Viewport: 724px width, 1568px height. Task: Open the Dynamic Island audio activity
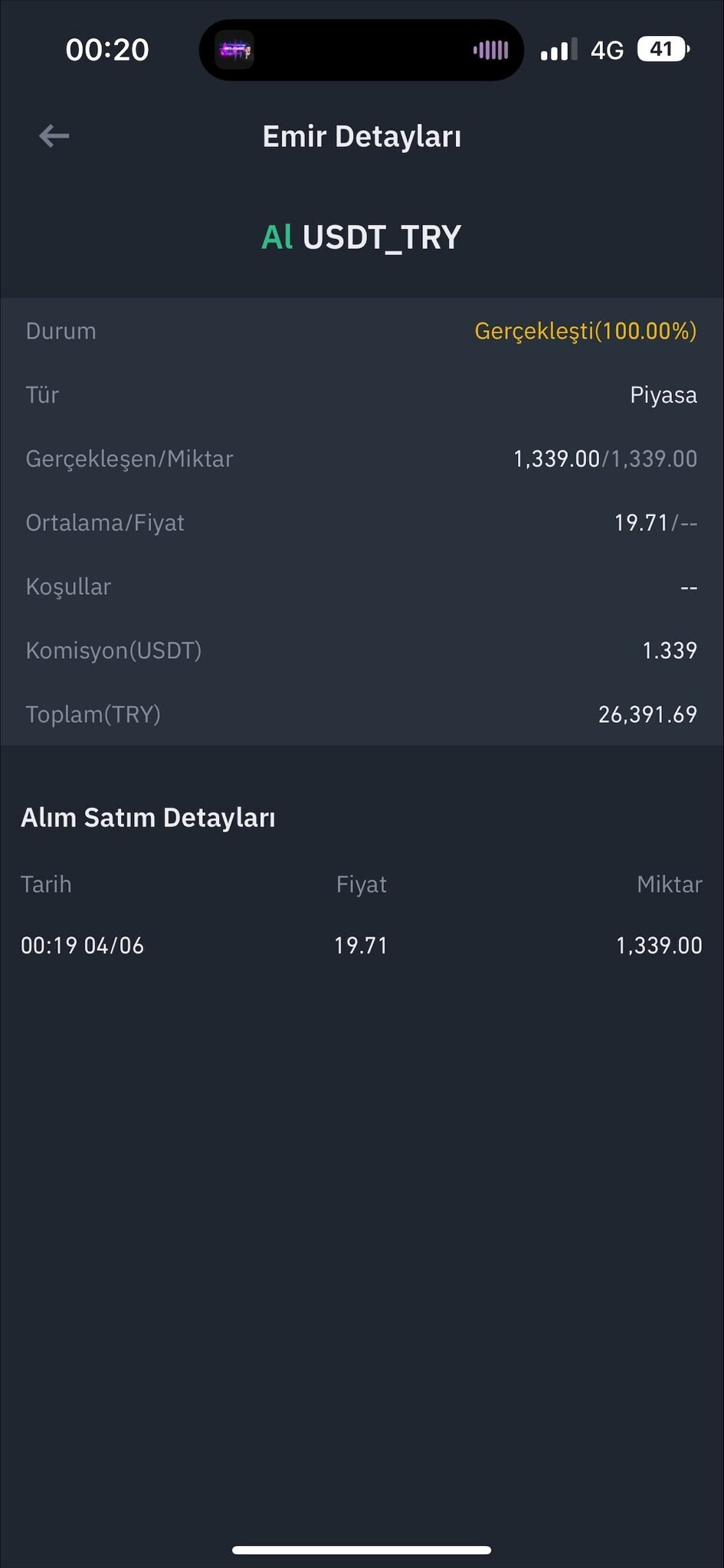[x=362, y=51]
